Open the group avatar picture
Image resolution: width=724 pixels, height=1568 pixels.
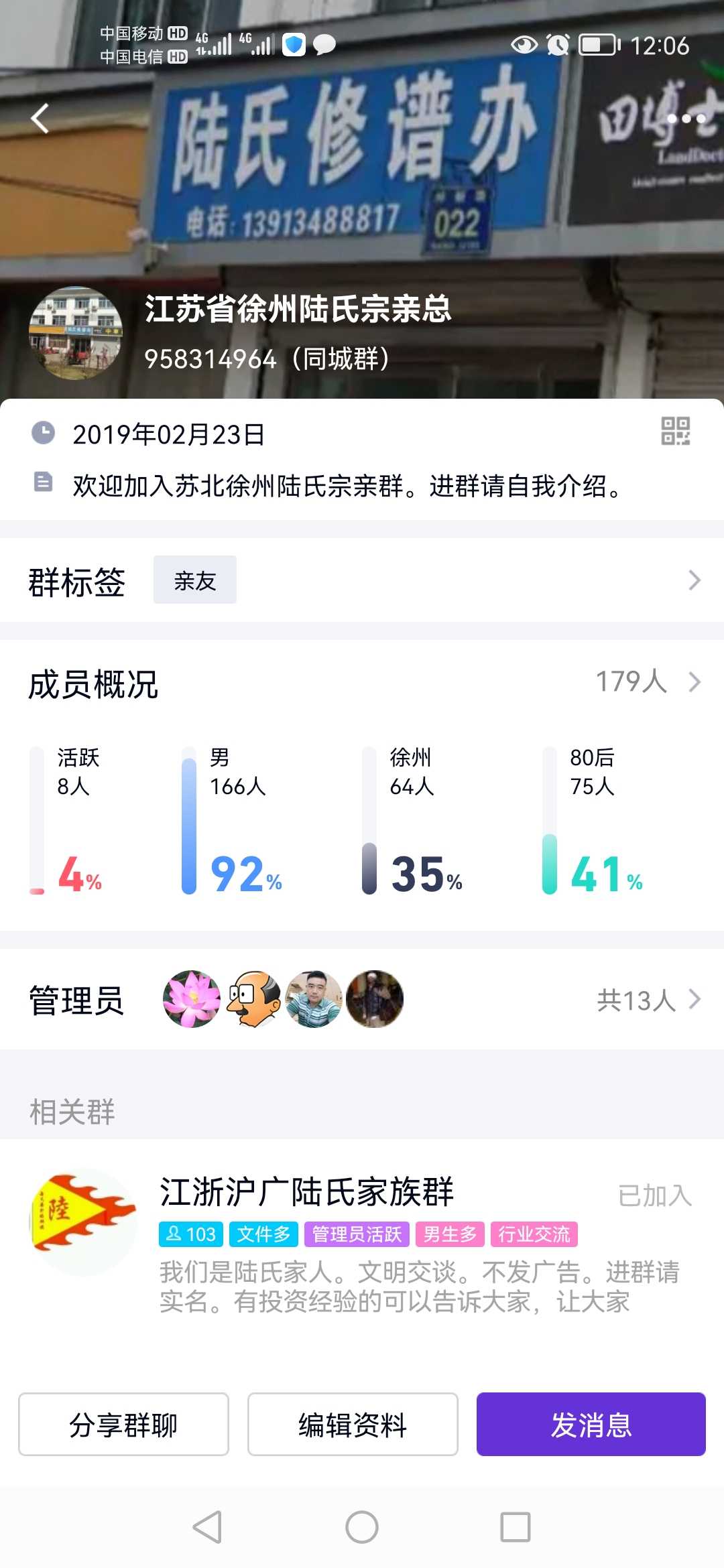pyautogui.click(x=76, y=333)
